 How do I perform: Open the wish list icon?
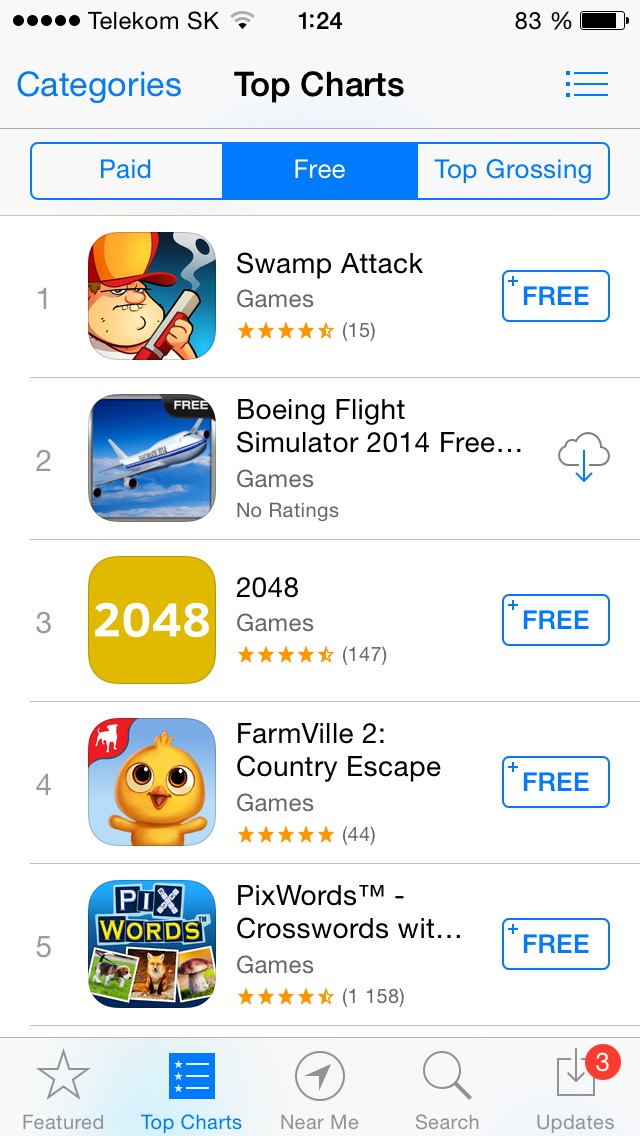(586, 84)
